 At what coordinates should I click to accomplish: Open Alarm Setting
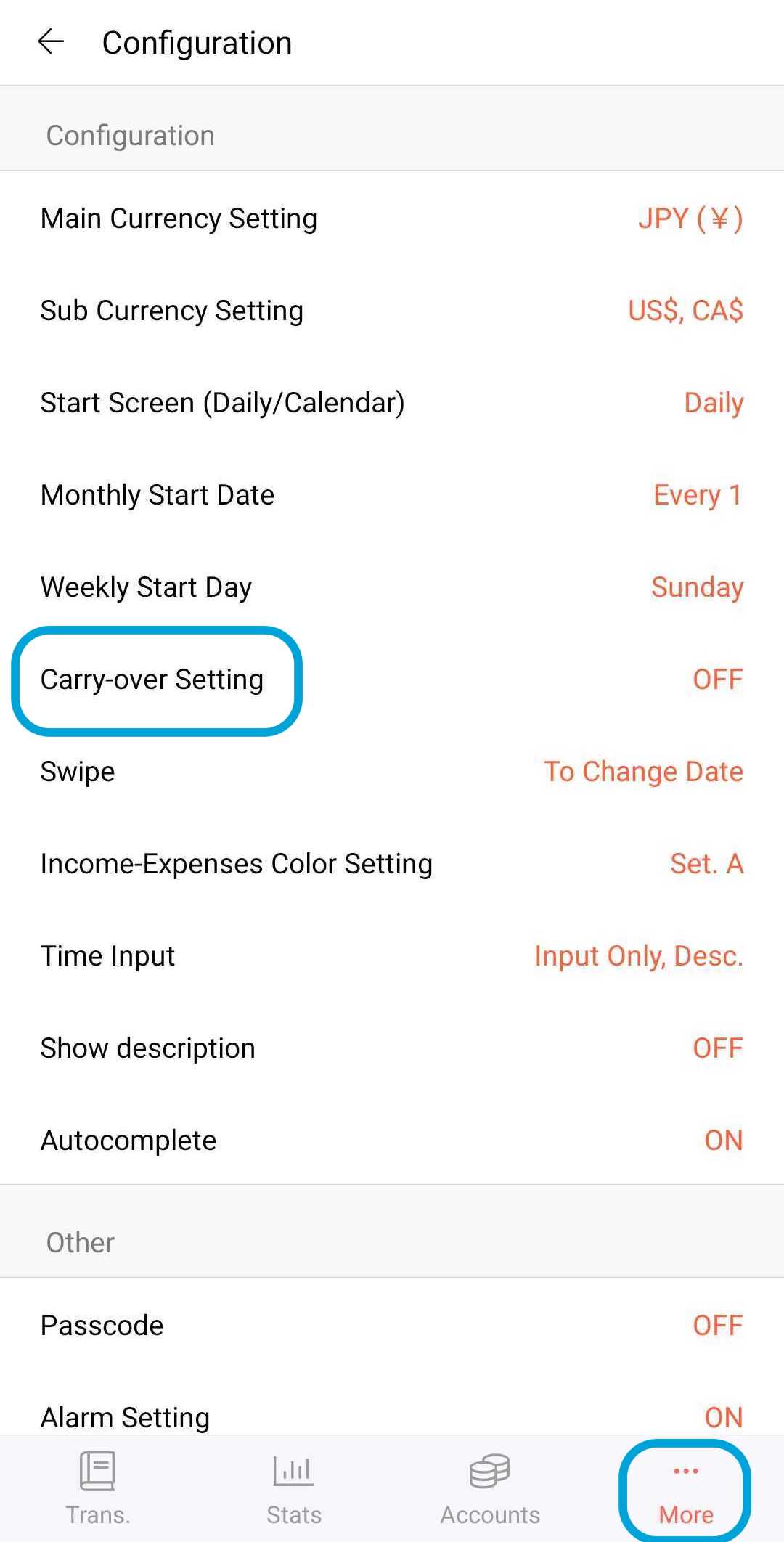(x=392, y=1416)
